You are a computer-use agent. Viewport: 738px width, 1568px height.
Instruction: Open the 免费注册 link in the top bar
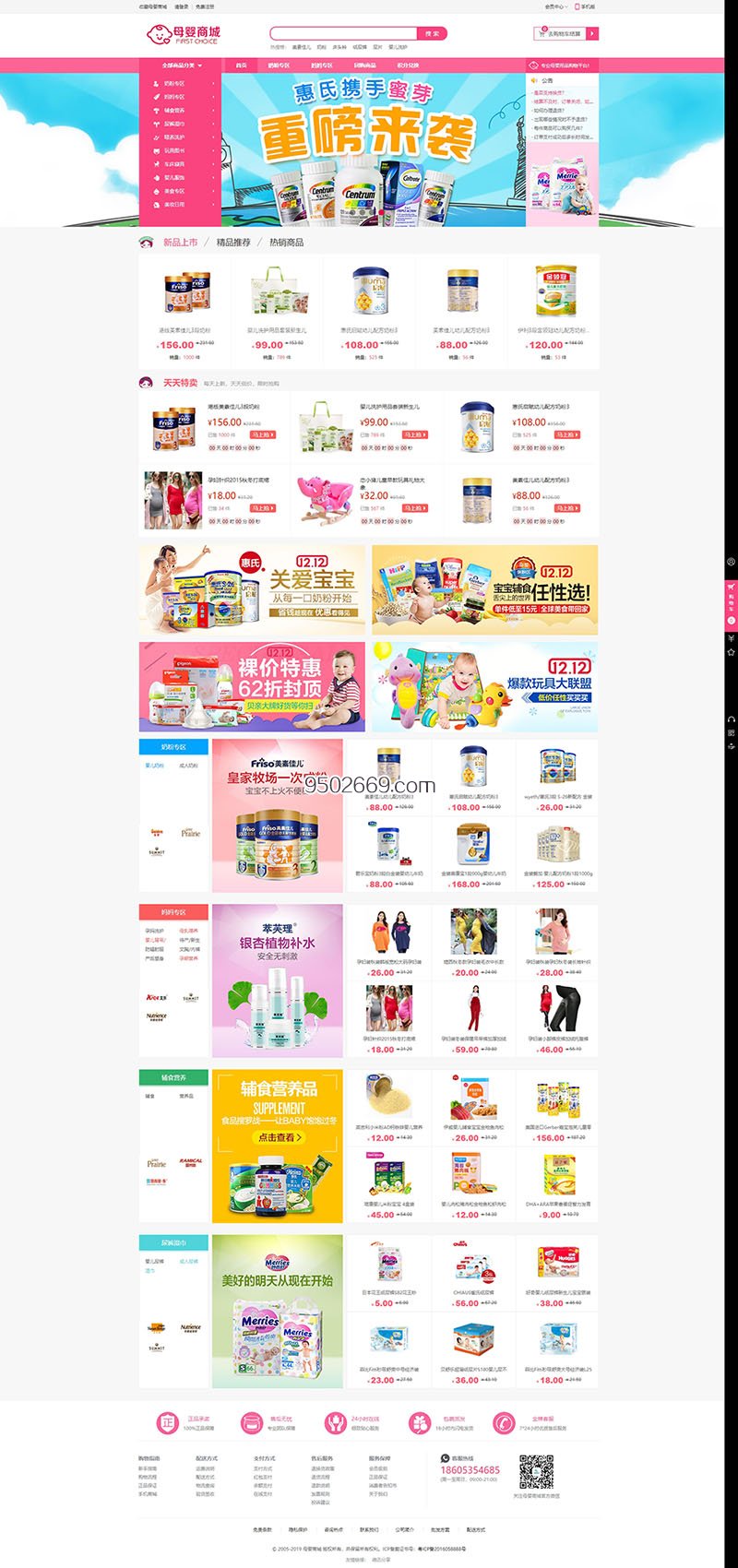pyautogui.click(x=205, y=6)
